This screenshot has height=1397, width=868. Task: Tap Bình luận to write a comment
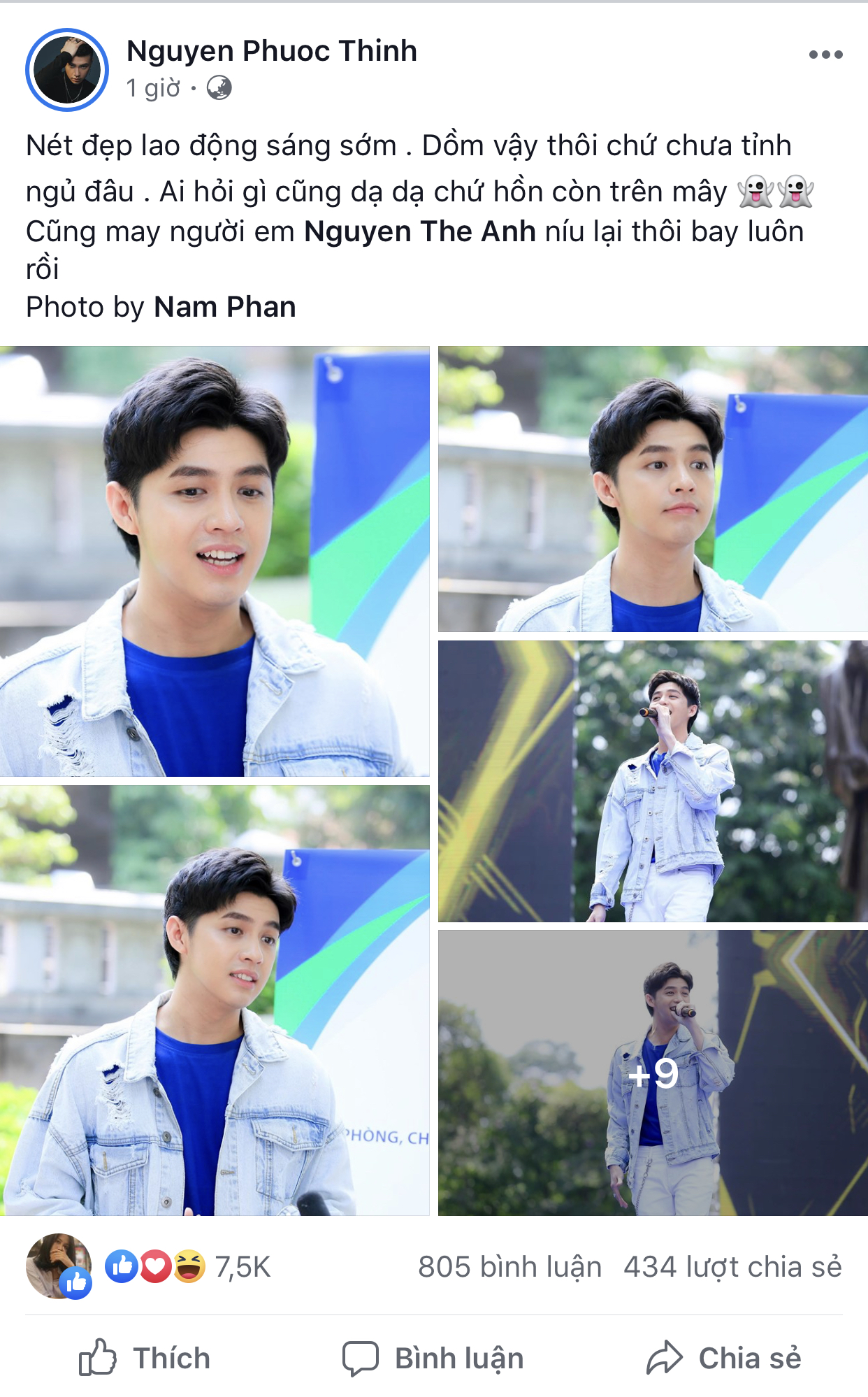coord(433,1358)
